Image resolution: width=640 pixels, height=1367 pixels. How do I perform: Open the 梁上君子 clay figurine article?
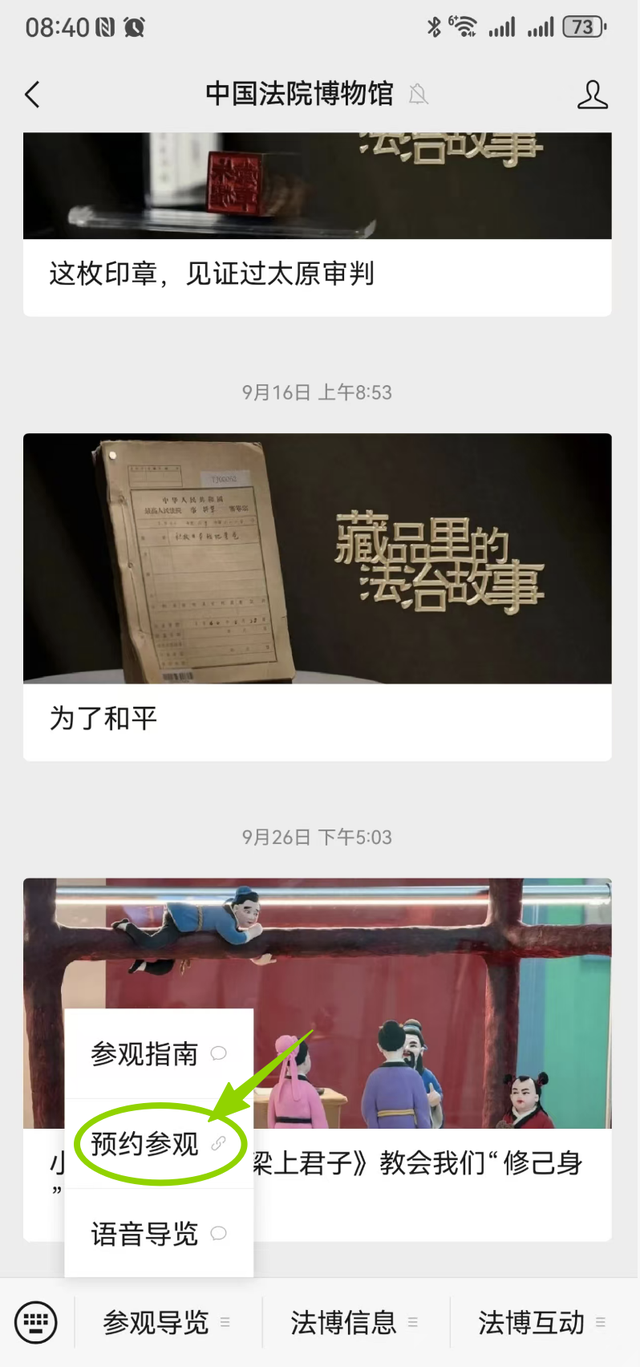(440, 1164)
